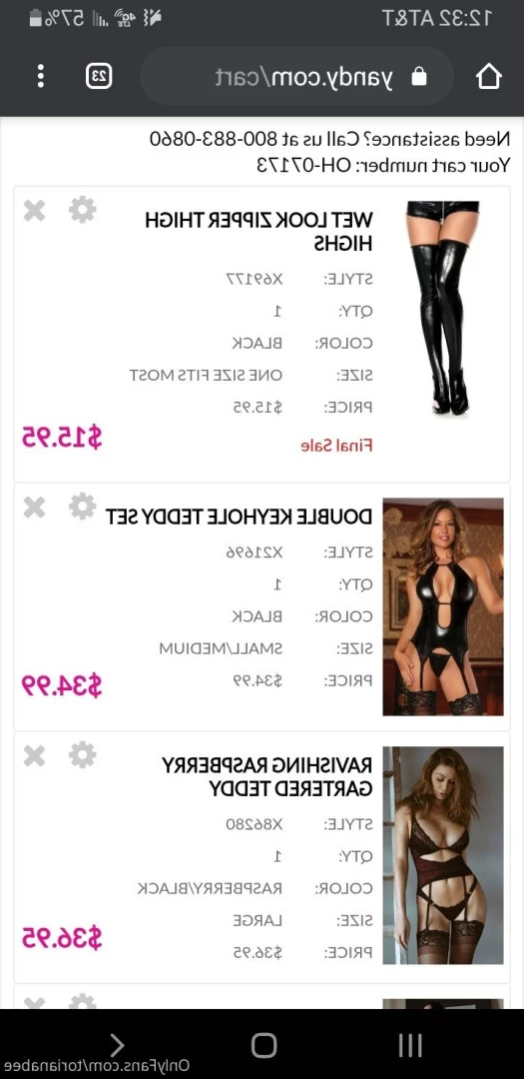Open the browser home page icon

489,76
